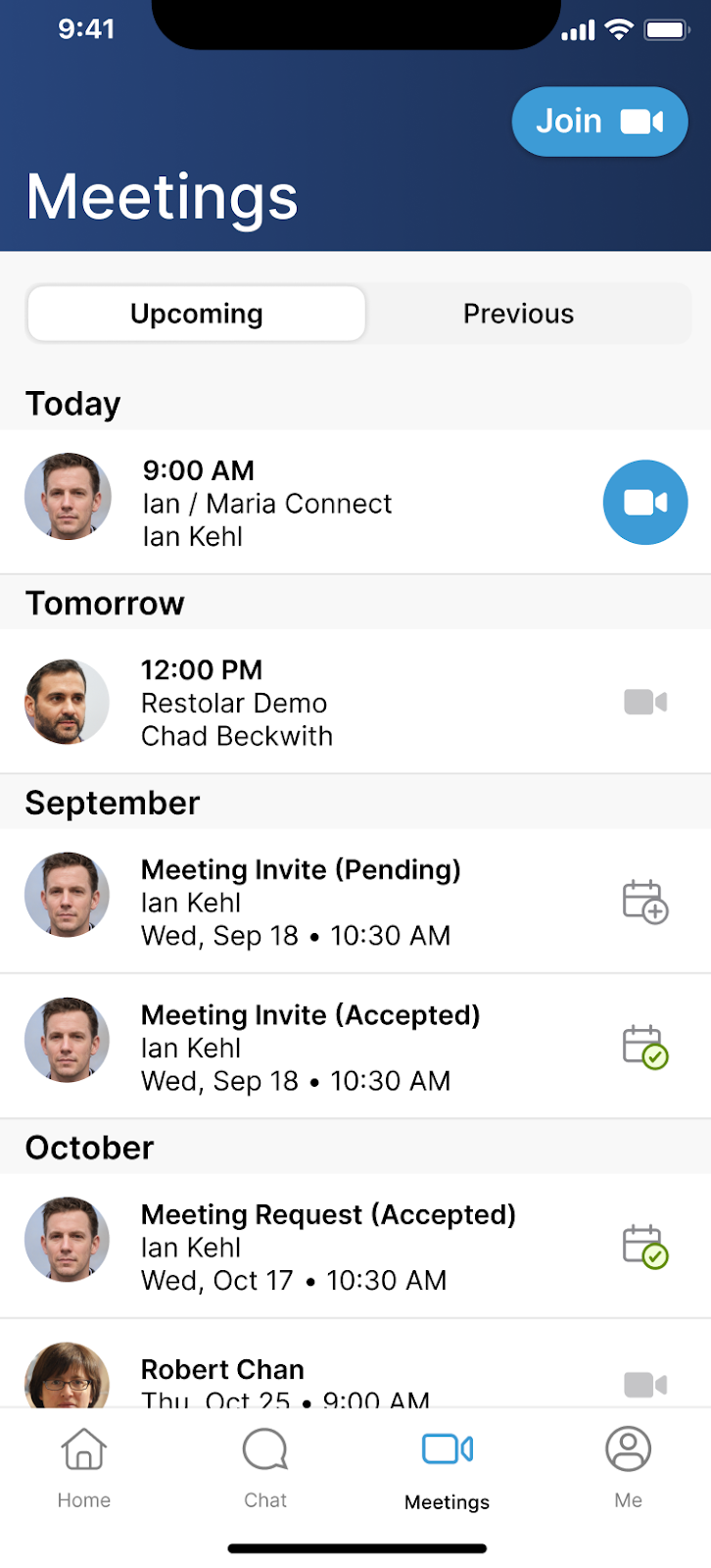Viewport: 711px width, 1568px height.
Task: Go to the Home tab
Action: 84,1465
